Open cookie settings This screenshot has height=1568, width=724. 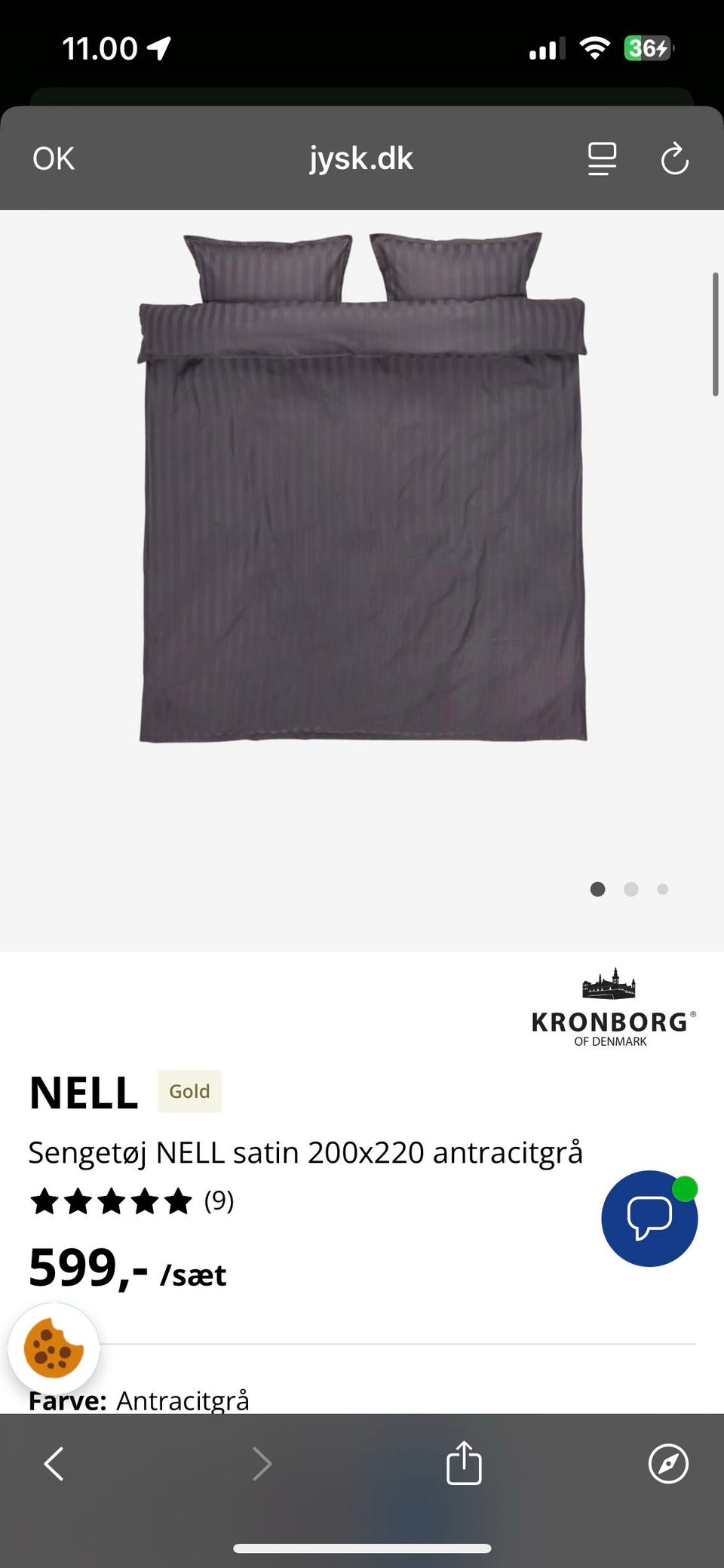click(x=54, y=1348)
